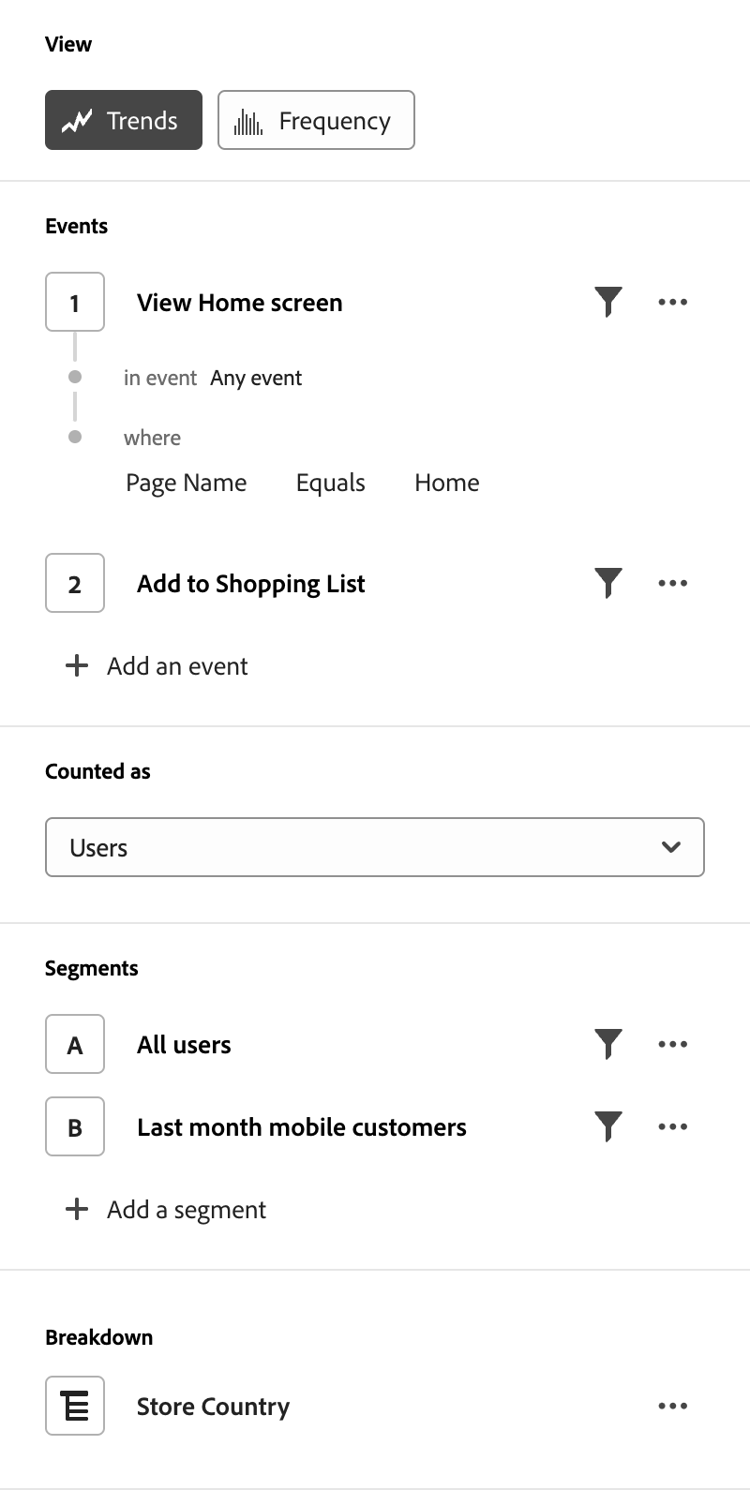
Task: Filter the Add to Shopping List event
Action: tap(608, 583)
